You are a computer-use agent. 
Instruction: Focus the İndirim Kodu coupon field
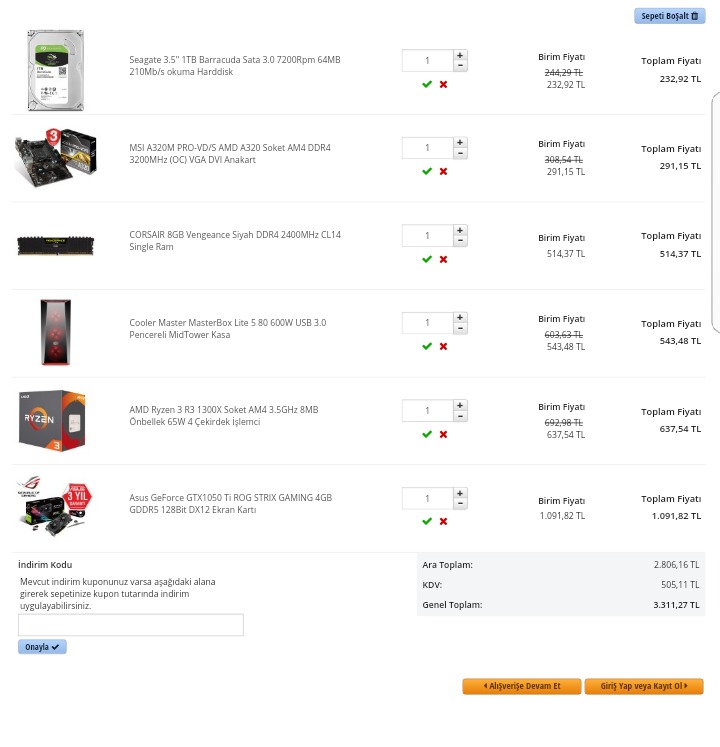point(131,625)
